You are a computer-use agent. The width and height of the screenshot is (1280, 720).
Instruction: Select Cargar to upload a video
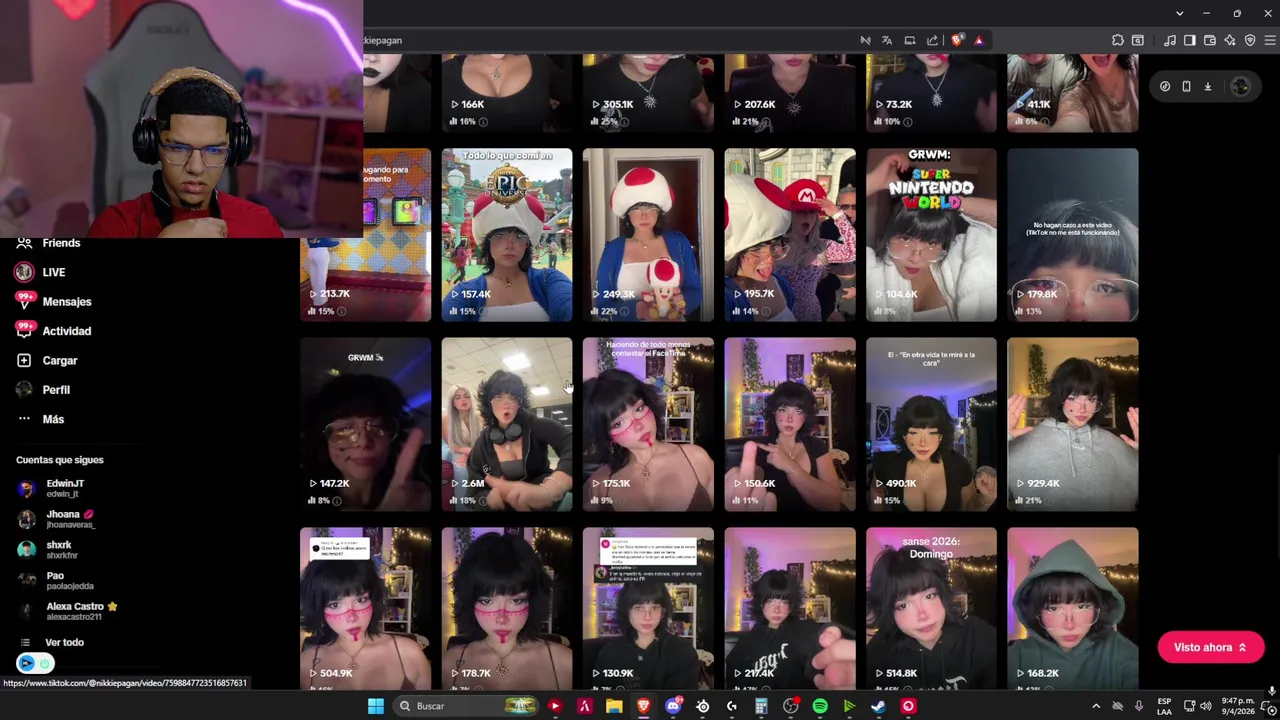59,360
